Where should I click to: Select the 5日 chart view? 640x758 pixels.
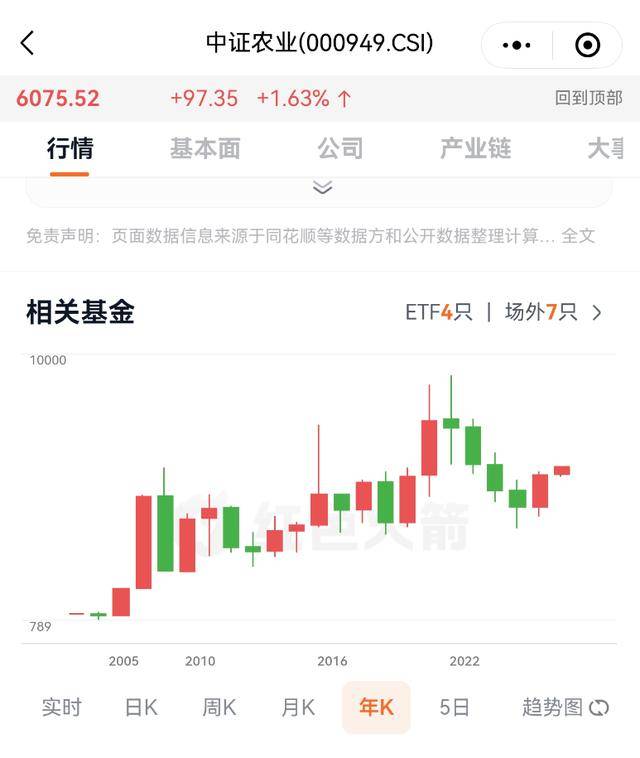454,707
